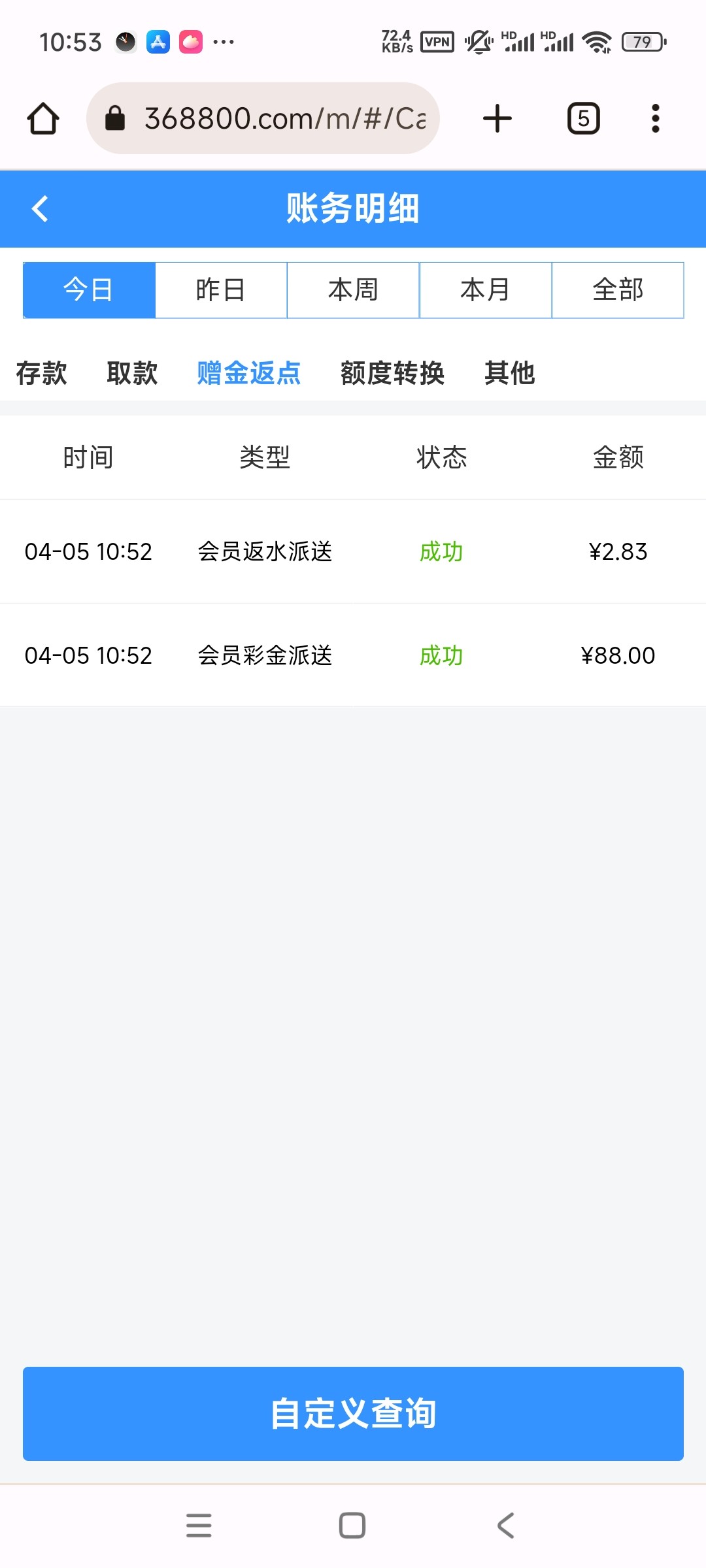Show 本月 transactions

coord(485,290)
